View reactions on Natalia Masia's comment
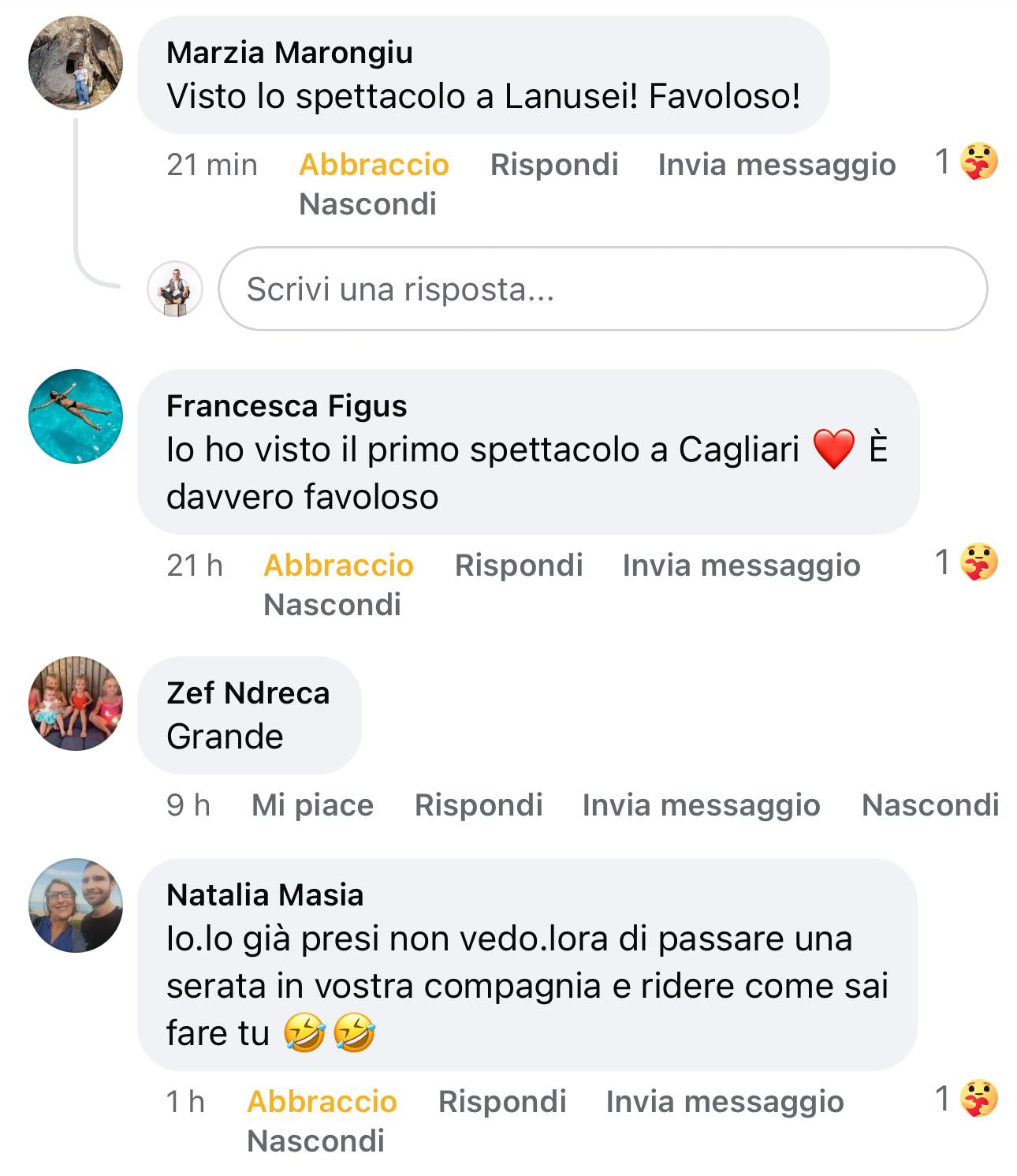1017x1176 pixels. click(967, 1099)
